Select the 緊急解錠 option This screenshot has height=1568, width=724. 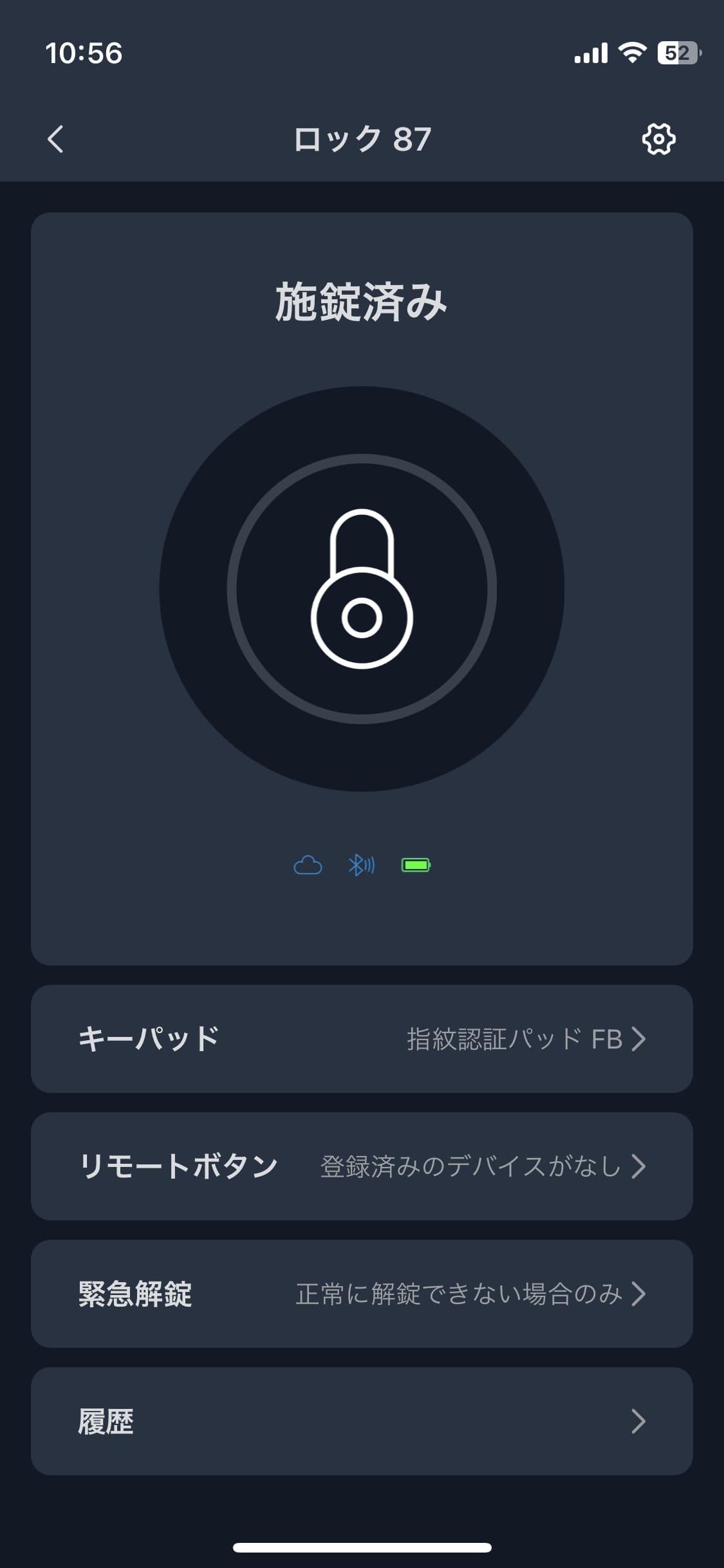coord(362,1293)
